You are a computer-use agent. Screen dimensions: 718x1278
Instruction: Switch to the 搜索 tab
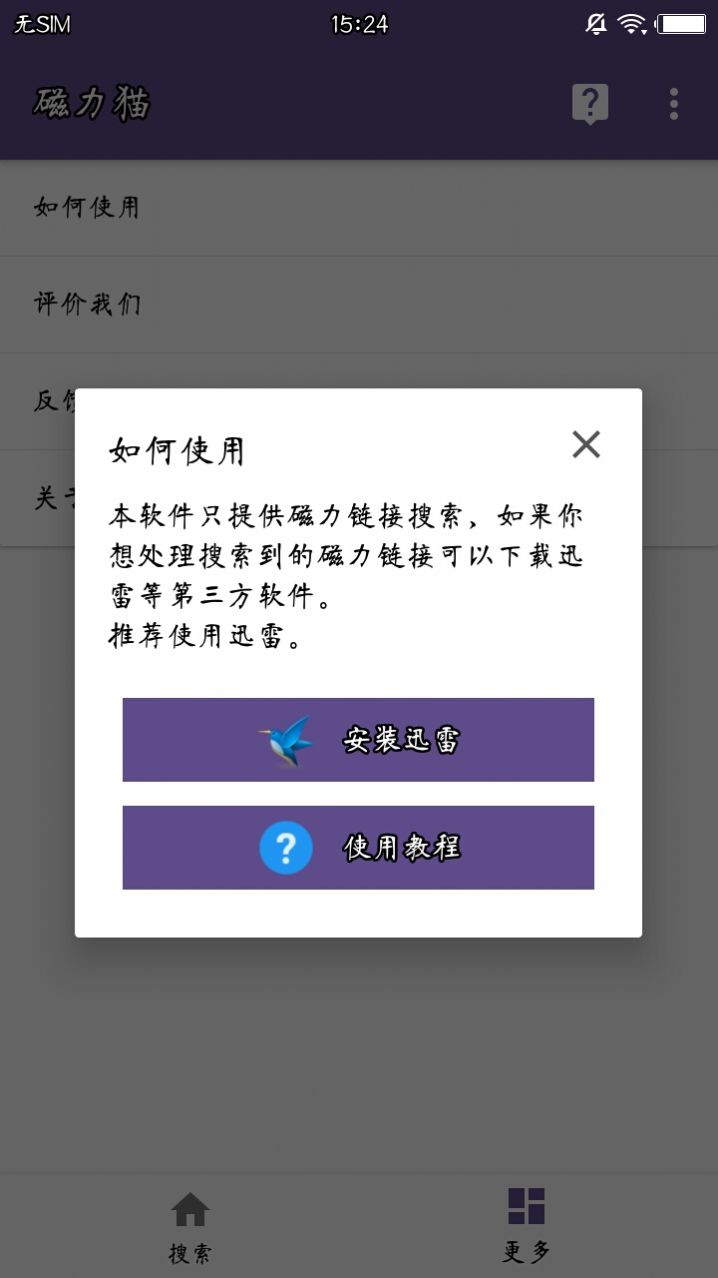[190, 1225]
